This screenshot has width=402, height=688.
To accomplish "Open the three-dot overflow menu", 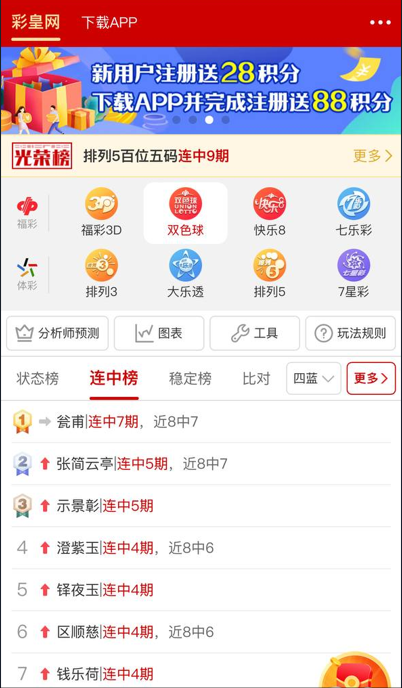I will pos(380,22).
